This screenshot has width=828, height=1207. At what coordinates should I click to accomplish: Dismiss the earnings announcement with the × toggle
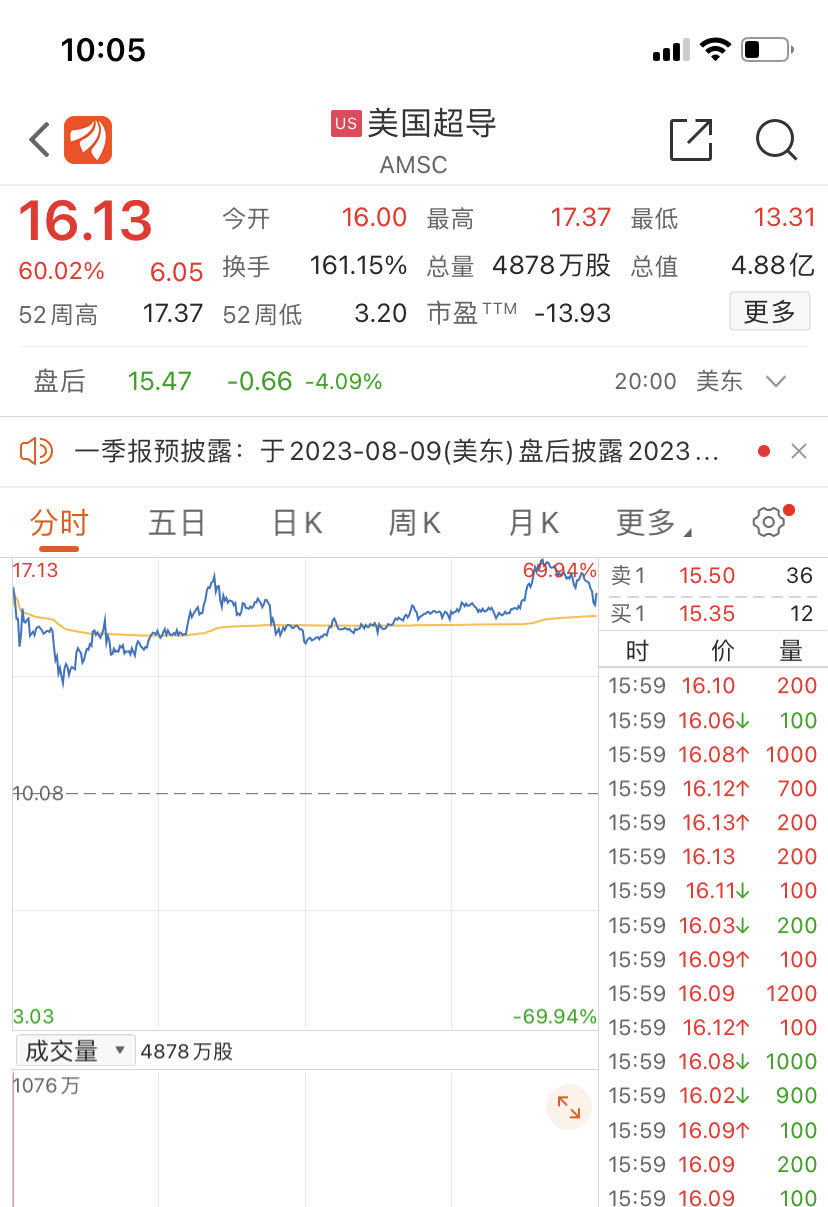click(799, 451)
